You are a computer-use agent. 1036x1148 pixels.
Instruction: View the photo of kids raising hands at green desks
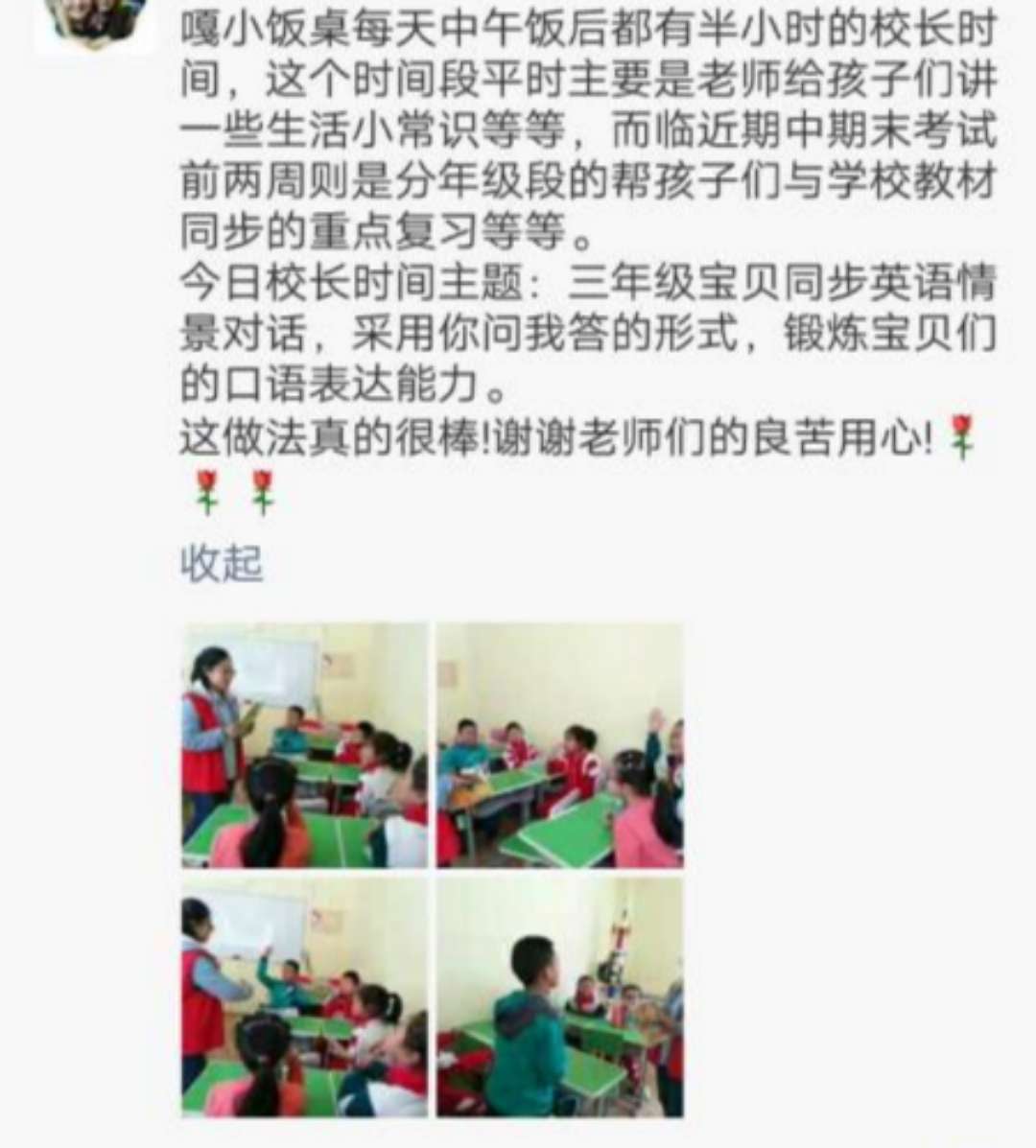tap(560, 745)
